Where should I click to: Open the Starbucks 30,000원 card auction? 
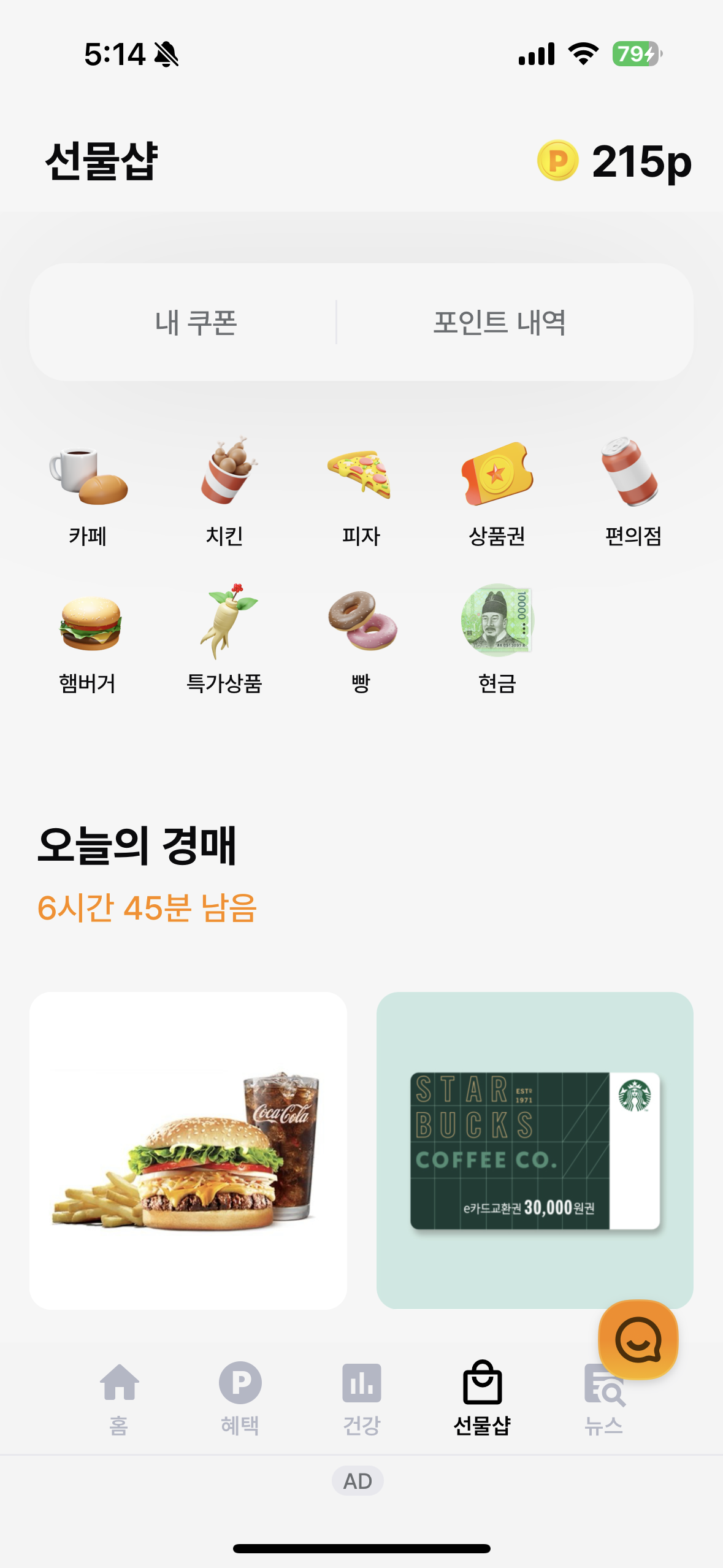pyautogui.click(x=535, y=1150)
